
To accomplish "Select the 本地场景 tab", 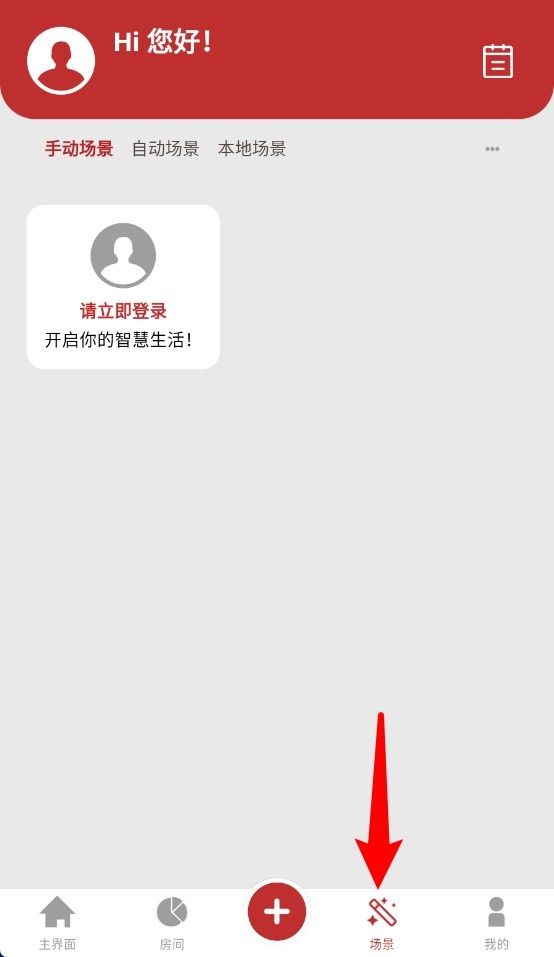I will pyautogui.click(x=252, y=148).
